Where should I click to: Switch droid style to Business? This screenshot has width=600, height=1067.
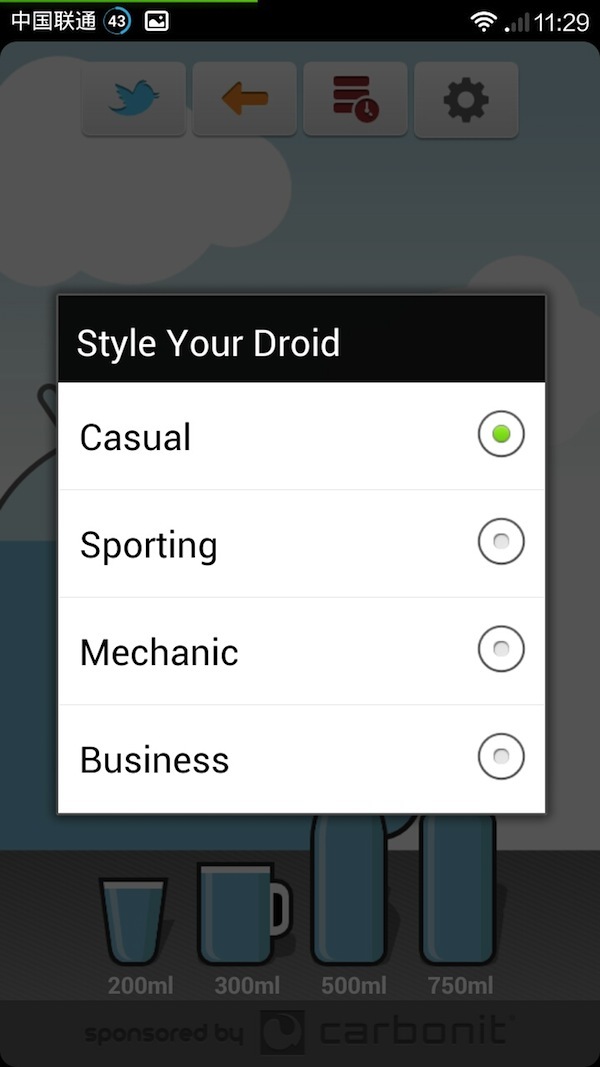[300, 758]
